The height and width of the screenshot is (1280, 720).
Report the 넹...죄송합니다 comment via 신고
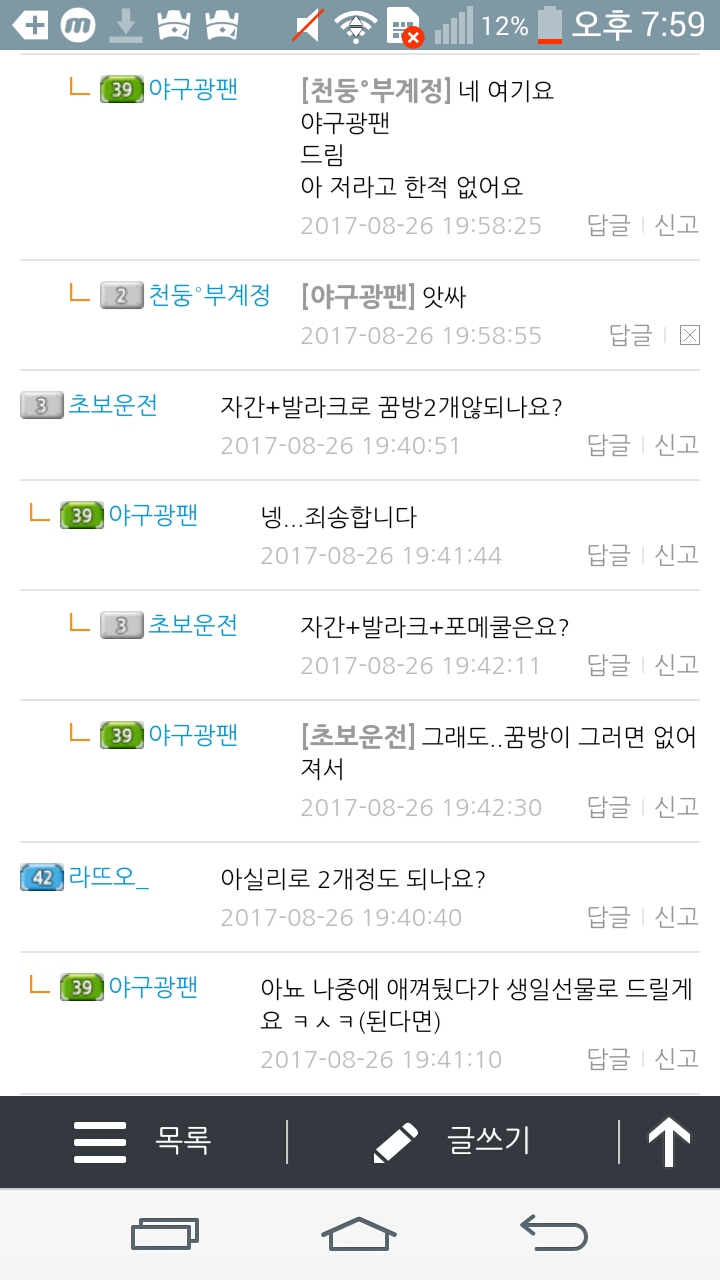(676, 555)
